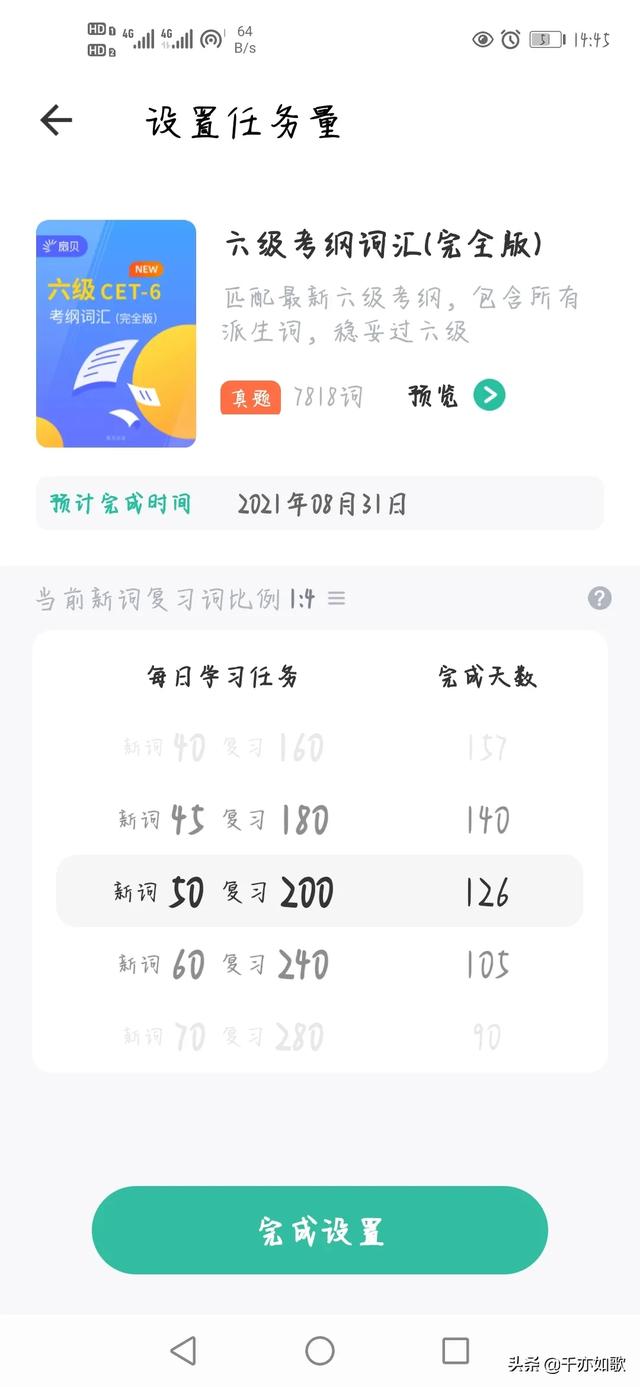
Task: Open the system recent apps
Action: (455, 1351)
